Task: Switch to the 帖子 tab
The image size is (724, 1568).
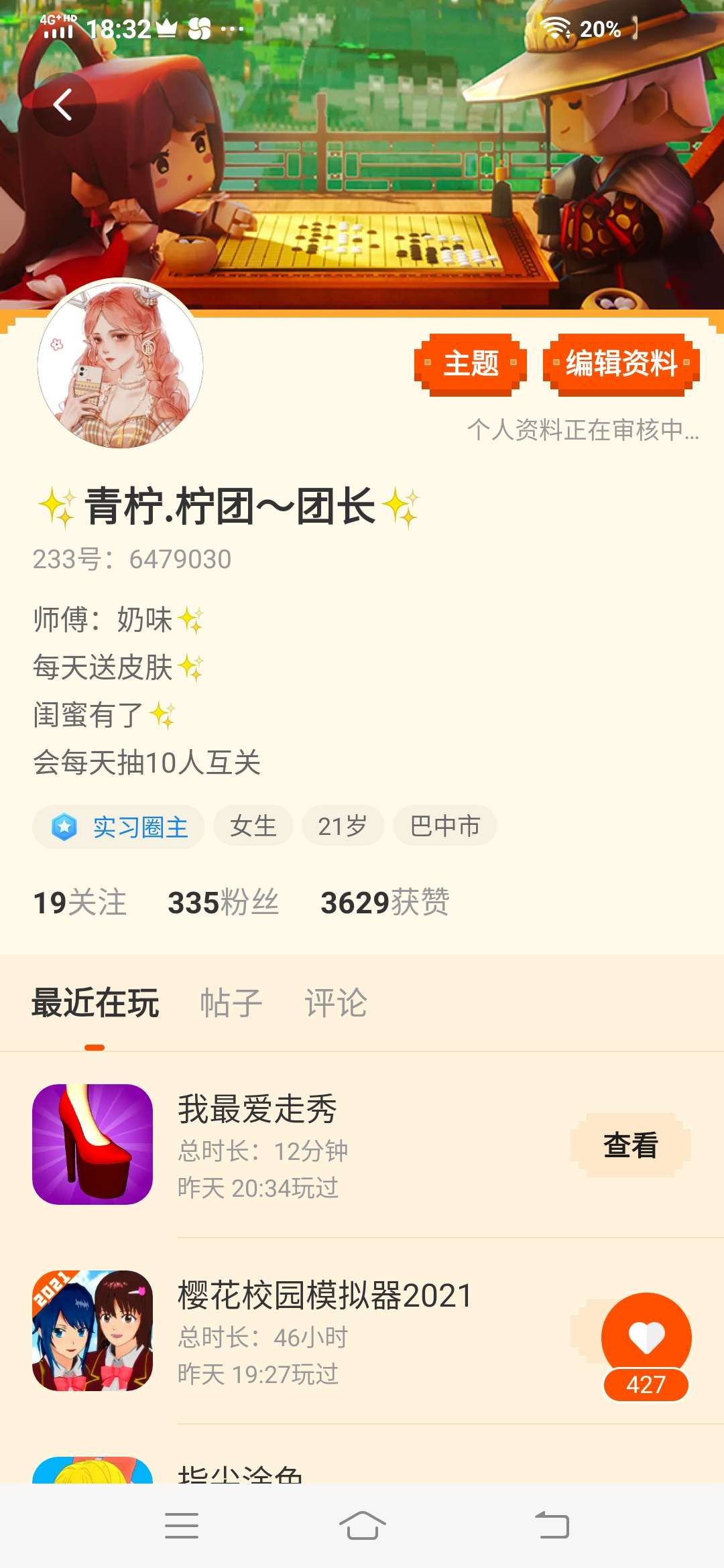Action: tap(231, 1003)
